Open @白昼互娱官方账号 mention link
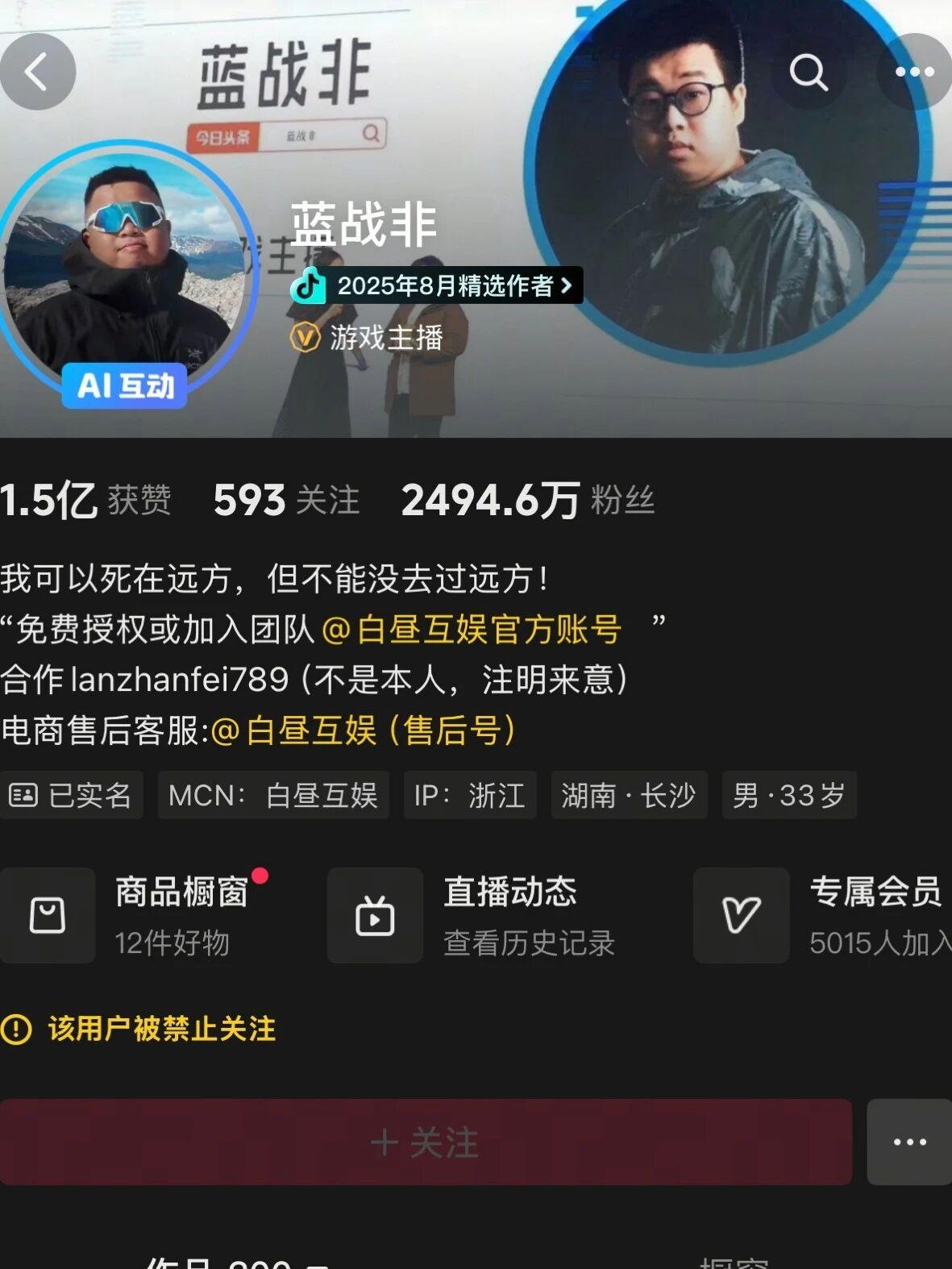The width and height of the screenshot is (952, 1269). [472, 630]
